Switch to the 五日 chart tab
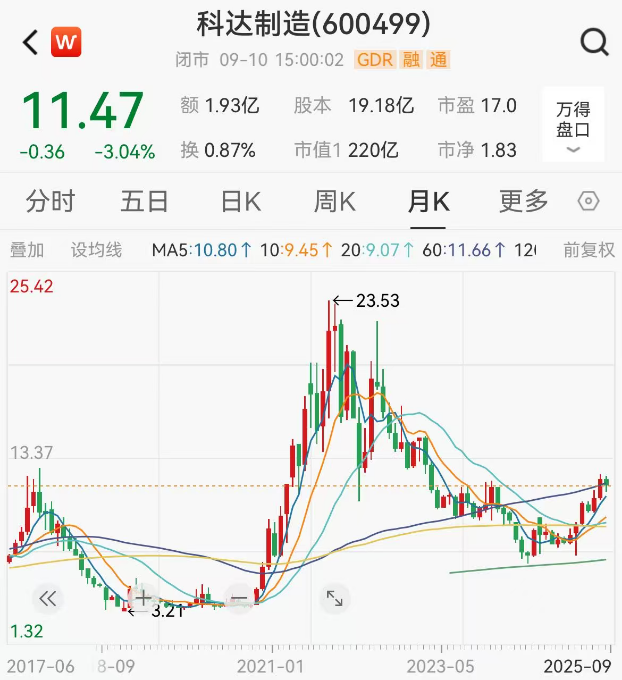Viewport: 622px width, 680px height. coord(144,202)
